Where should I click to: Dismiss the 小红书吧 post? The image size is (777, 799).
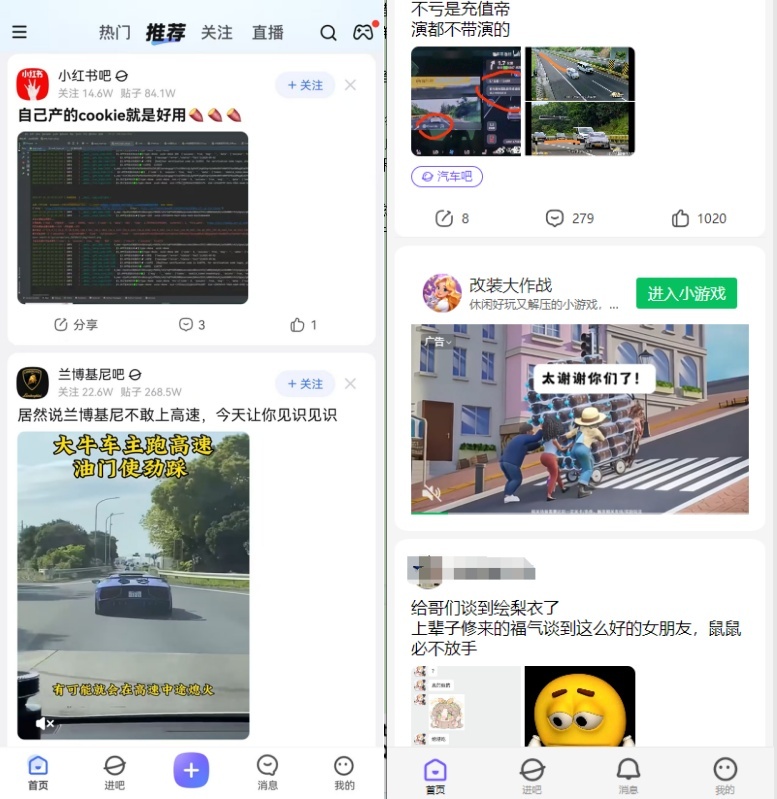pos(350,85)
